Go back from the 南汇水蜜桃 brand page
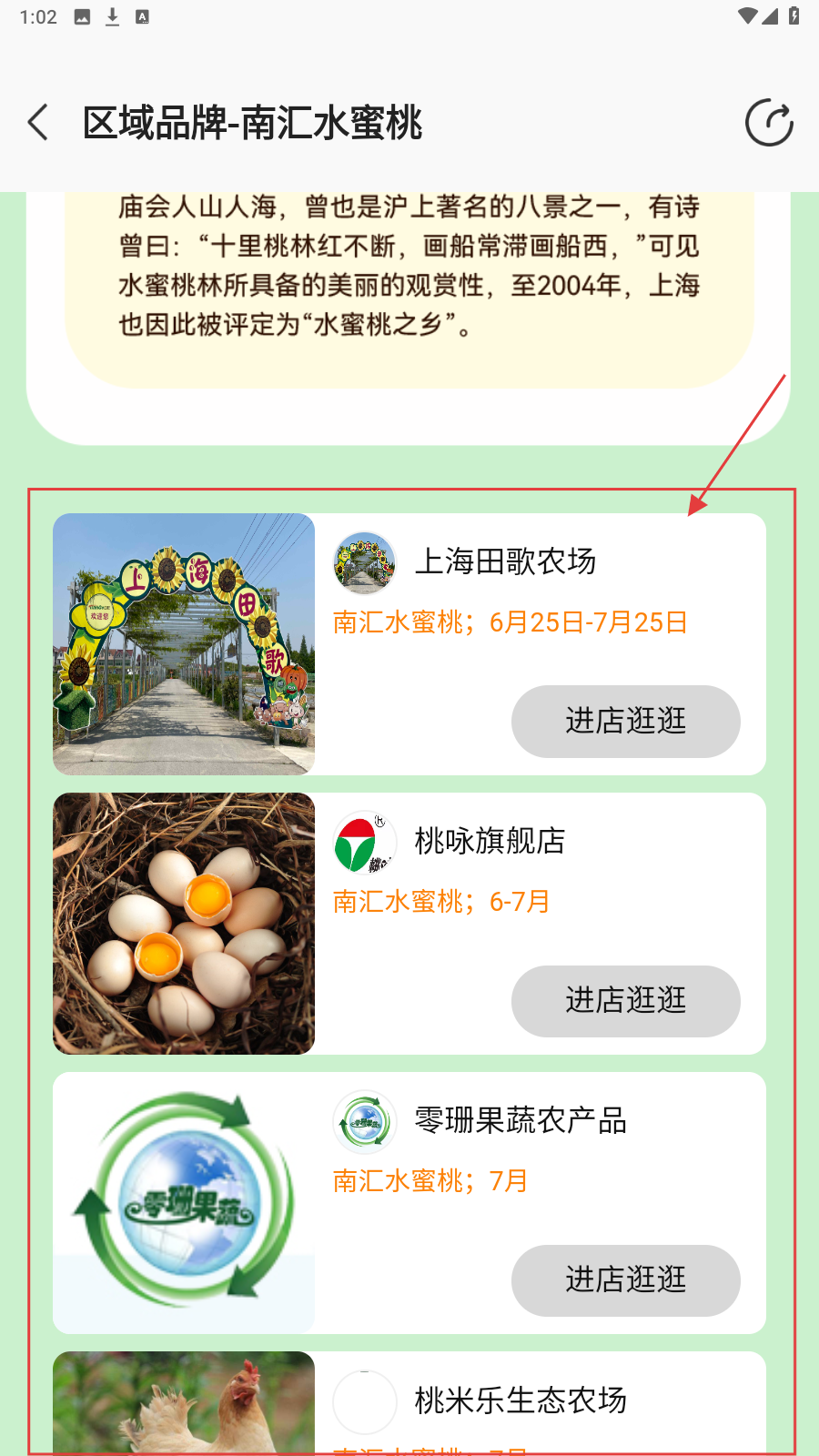The height and width of the screenshot is (1456, 819). [x=38, y=123]
